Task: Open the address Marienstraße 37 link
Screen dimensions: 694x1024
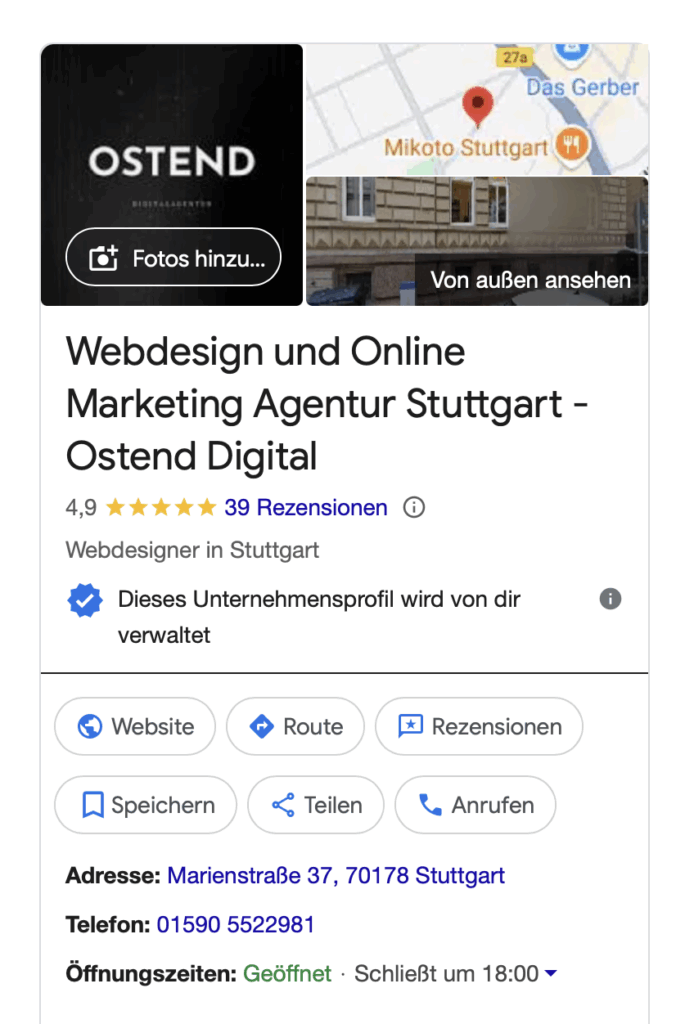Action: (x=336, y=876)
